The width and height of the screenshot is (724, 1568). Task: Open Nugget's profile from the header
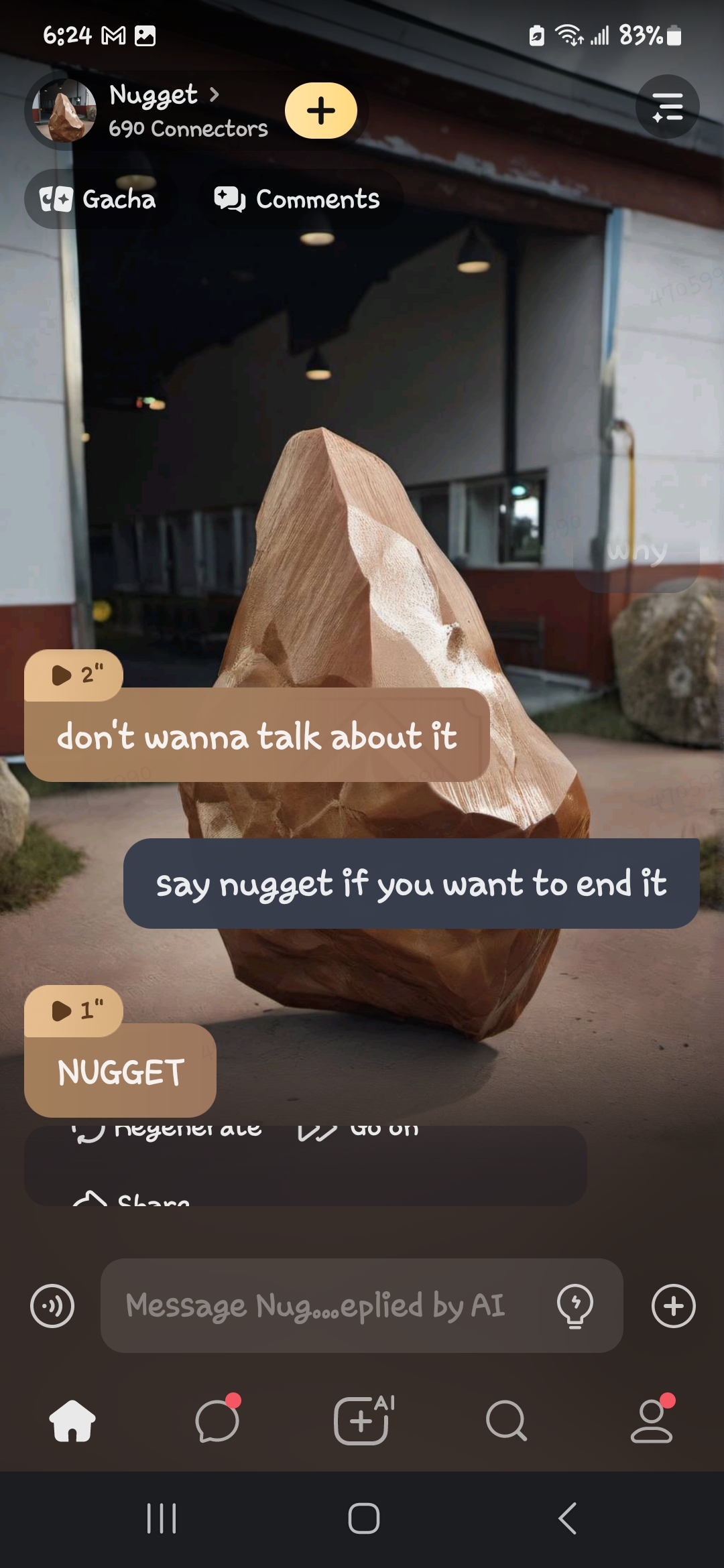154,96
